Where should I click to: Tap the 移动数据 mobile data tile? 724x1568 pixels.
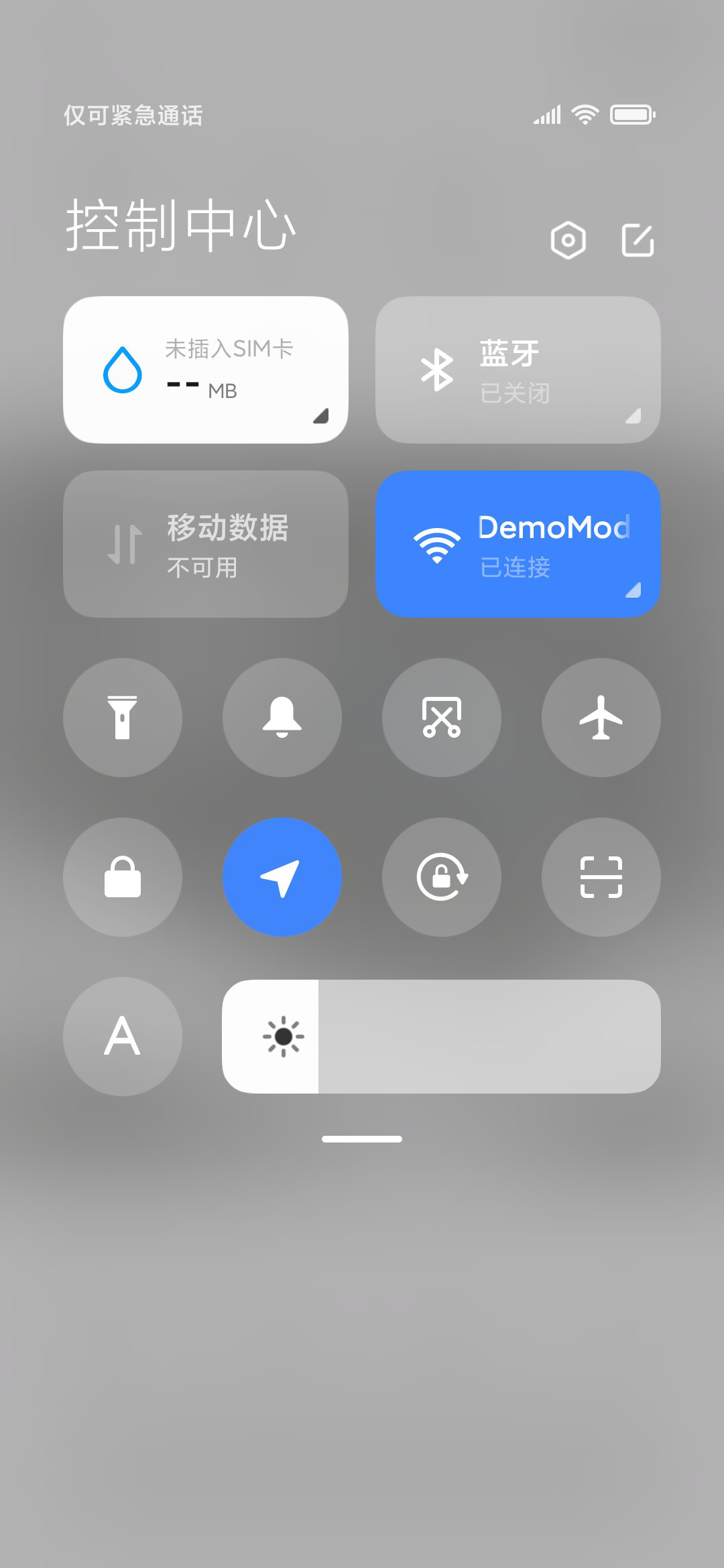206,544
